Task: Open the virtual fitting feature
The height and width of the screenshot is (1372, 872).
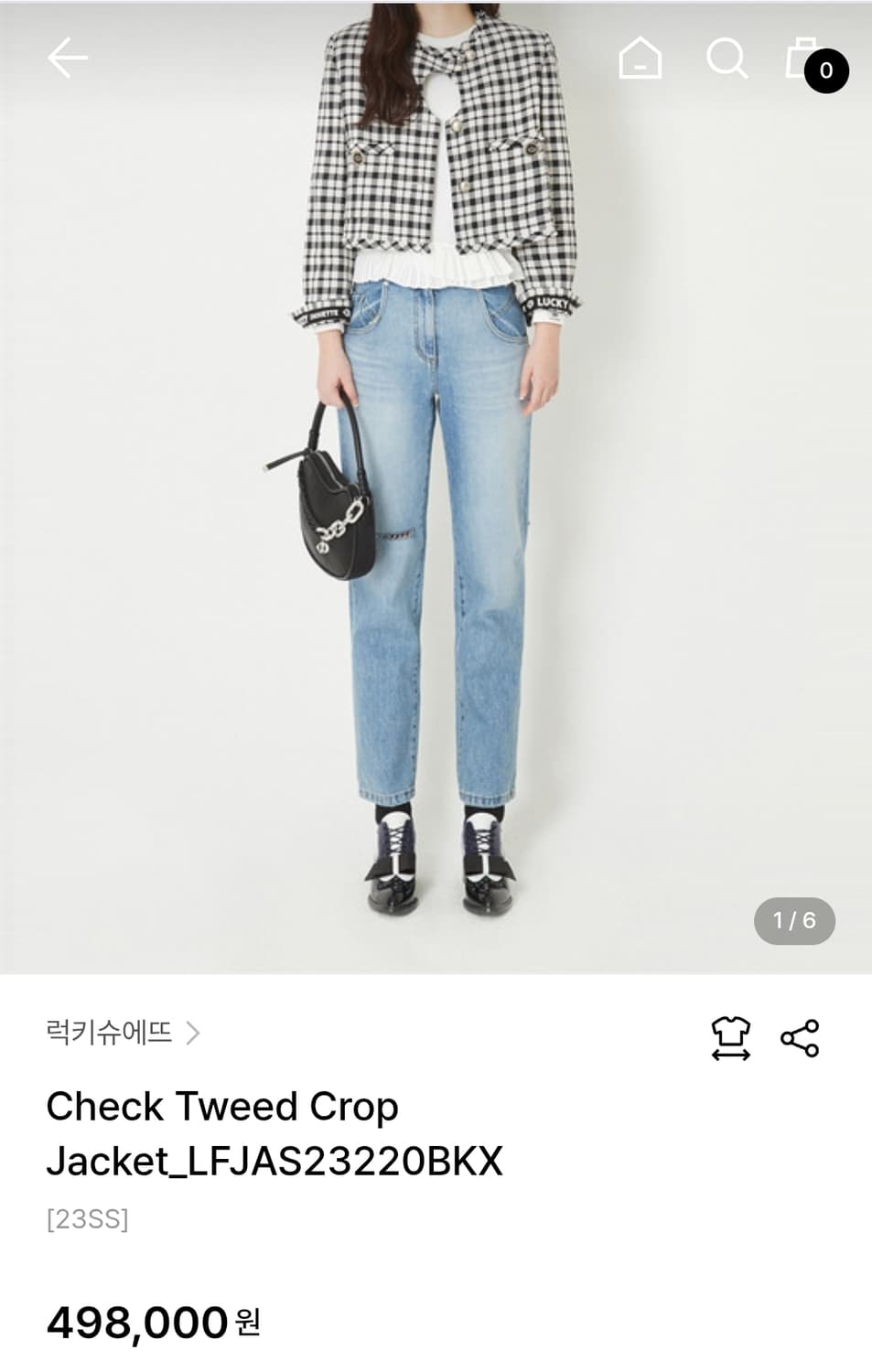Action: pos(730,1035)
